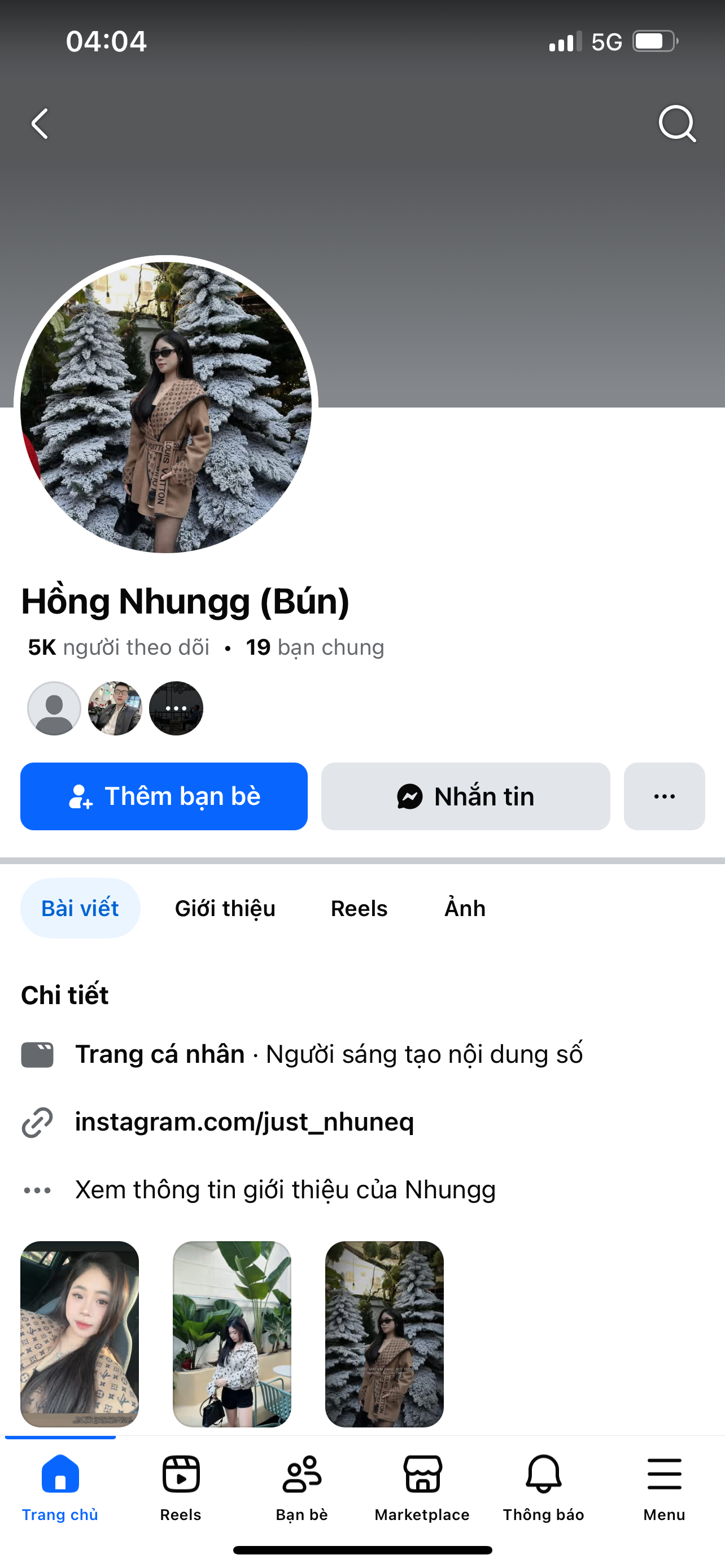This screenshot has height=1568, width=725.
Task: Select the Bài viết tab
Action: (80, 908)
